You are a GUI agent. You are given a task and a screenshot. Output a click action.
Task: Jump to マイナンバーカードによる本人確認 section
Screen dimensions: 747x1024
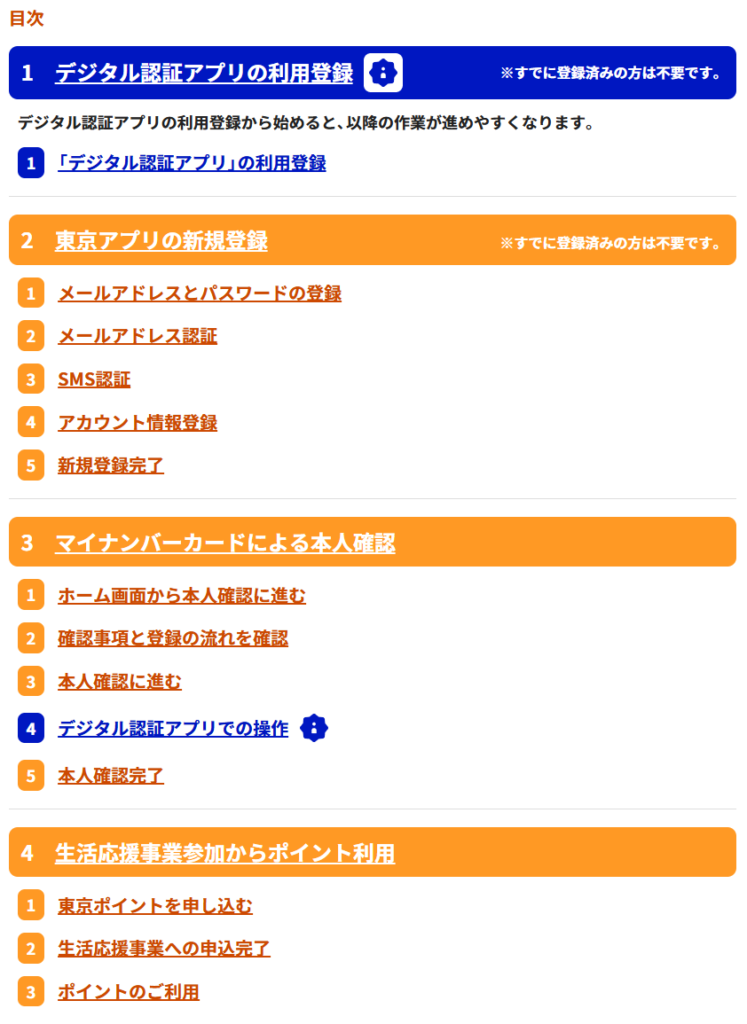point(225,543)
